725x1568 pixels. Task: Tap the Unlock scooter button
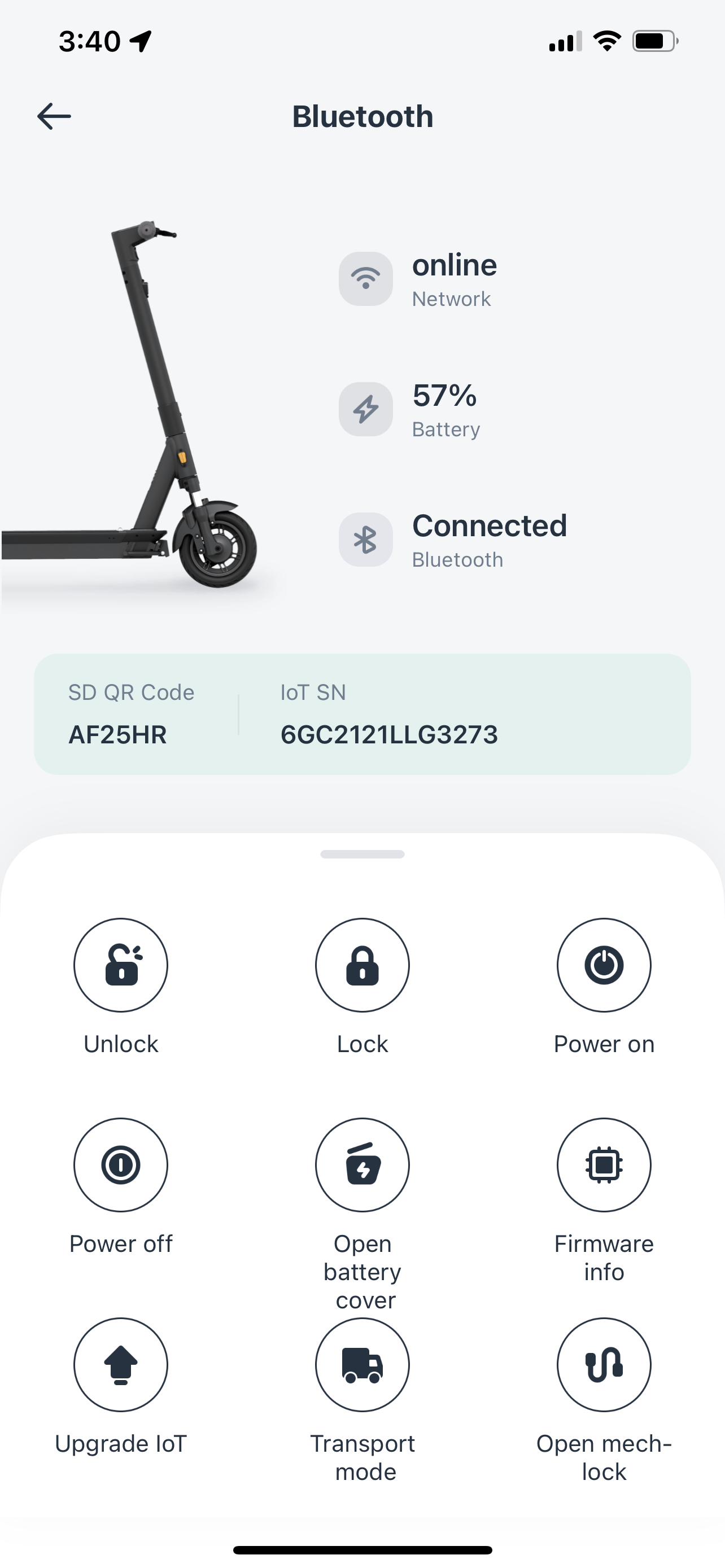click(120, 965)
